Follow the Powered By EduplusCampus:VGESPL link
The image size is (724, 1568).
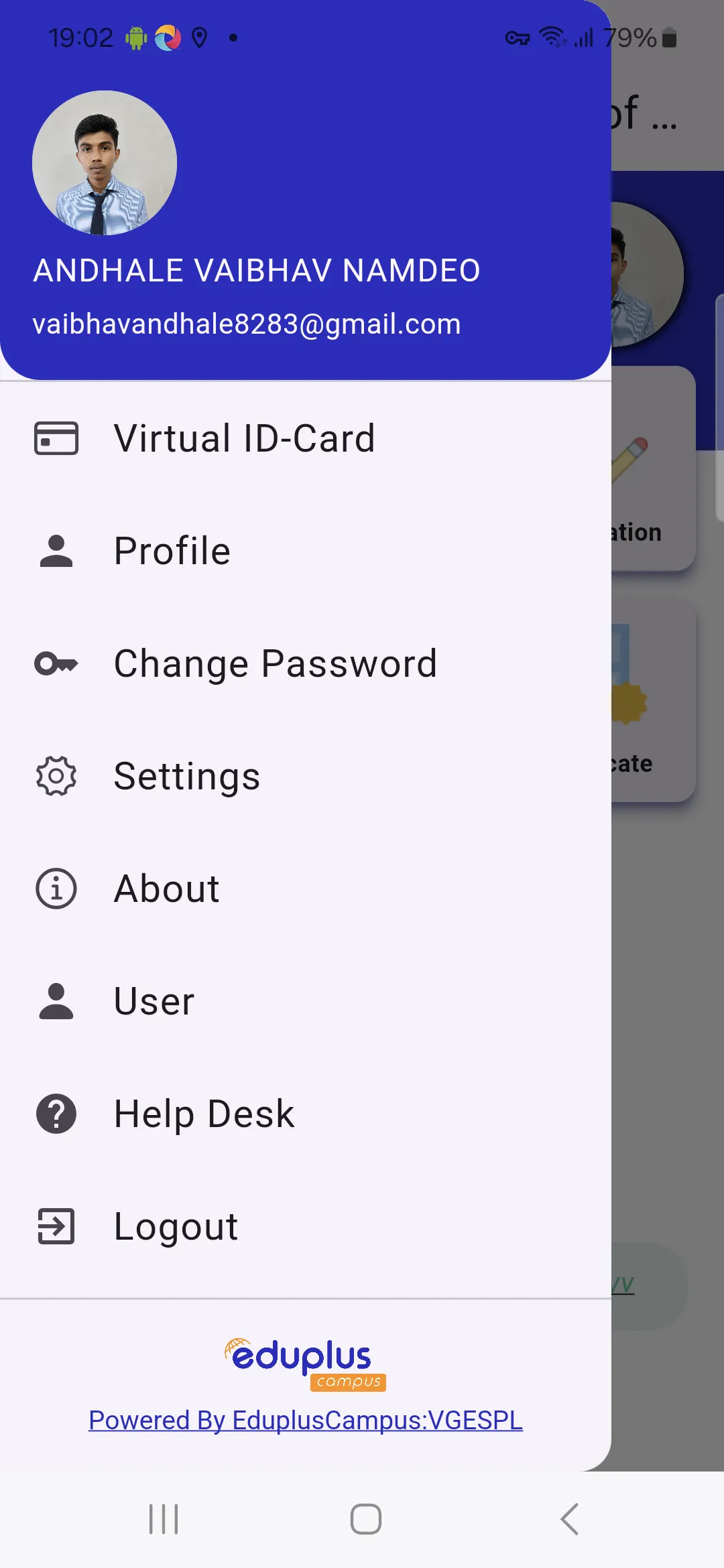click(306, 1421)
